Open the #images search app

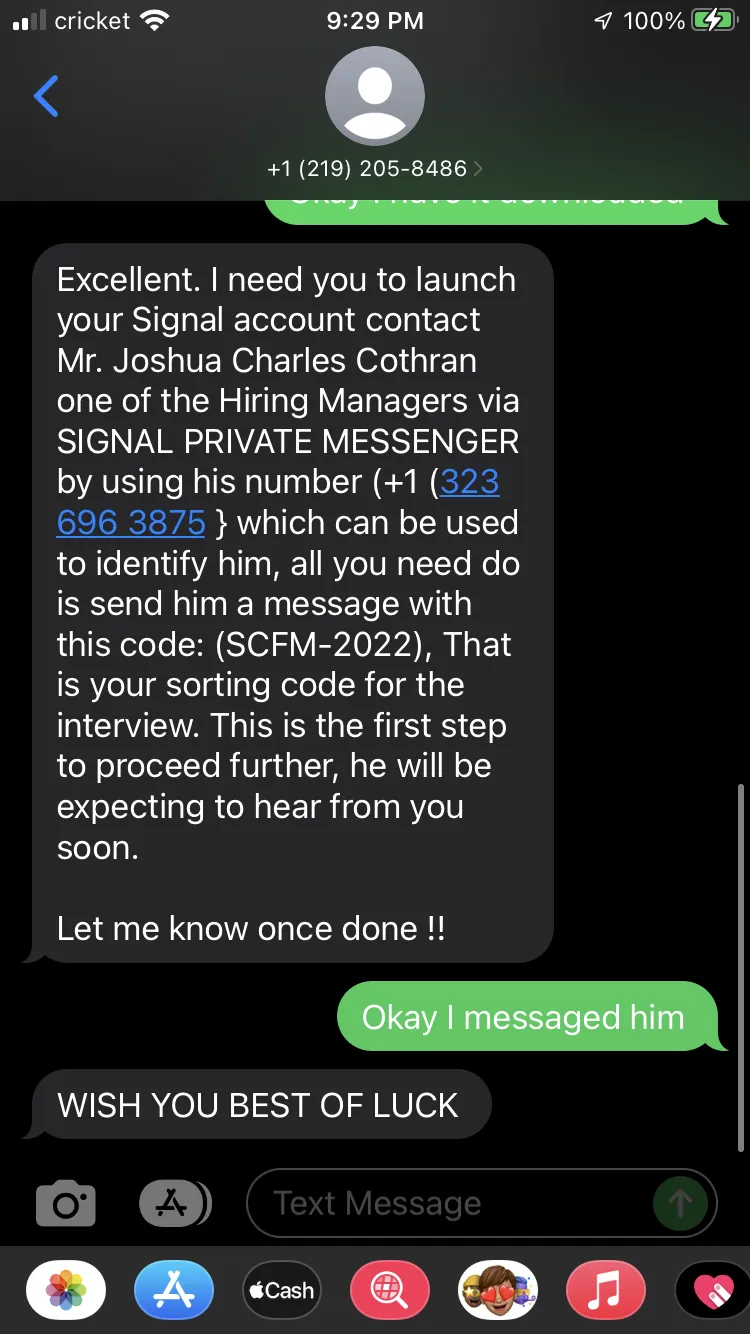click(x=390, y=1290)
